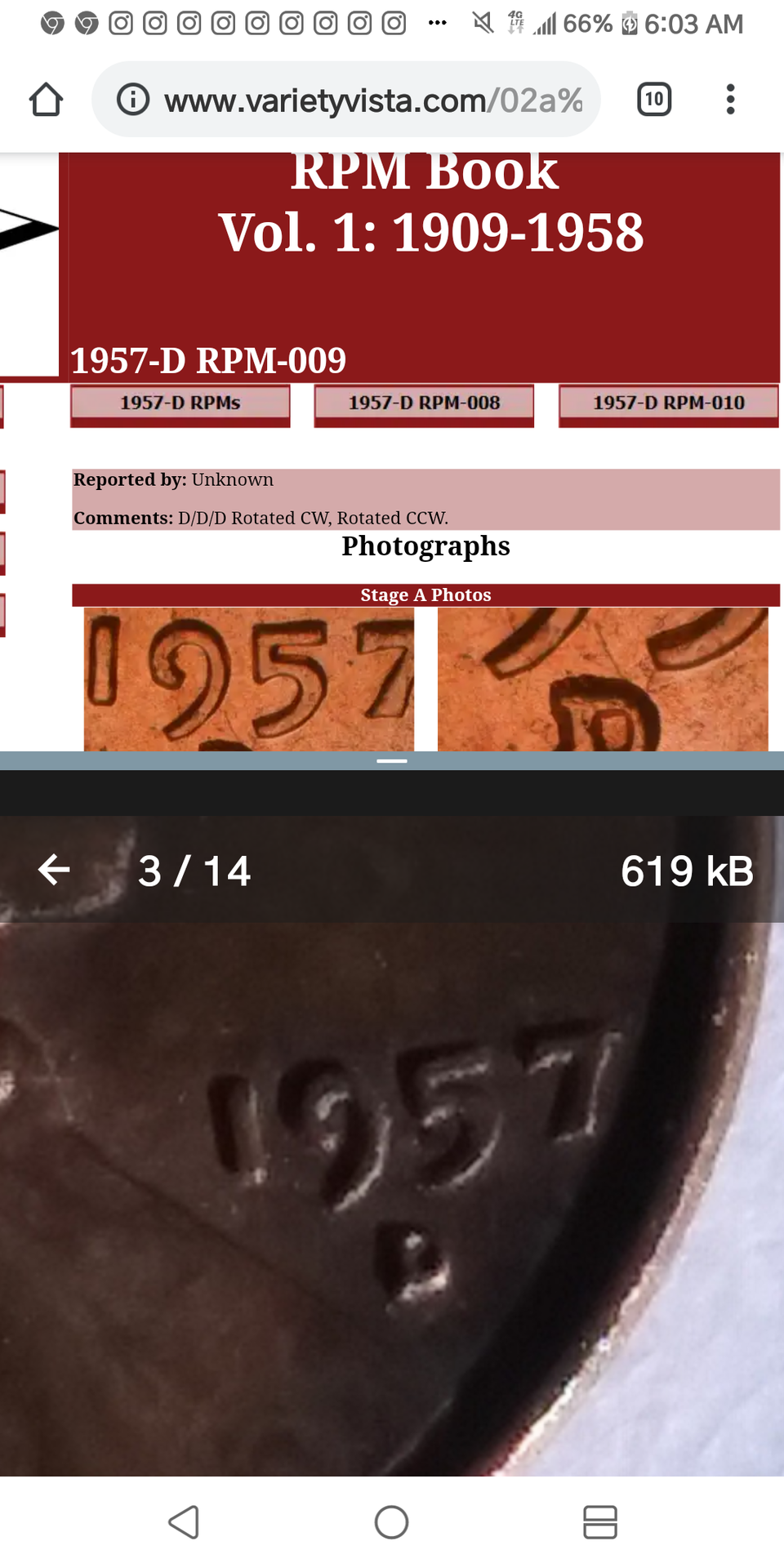This screenshot has width=784, height=1568.
Task: Go back from the photo viewer
Action: tap(55, 870)
